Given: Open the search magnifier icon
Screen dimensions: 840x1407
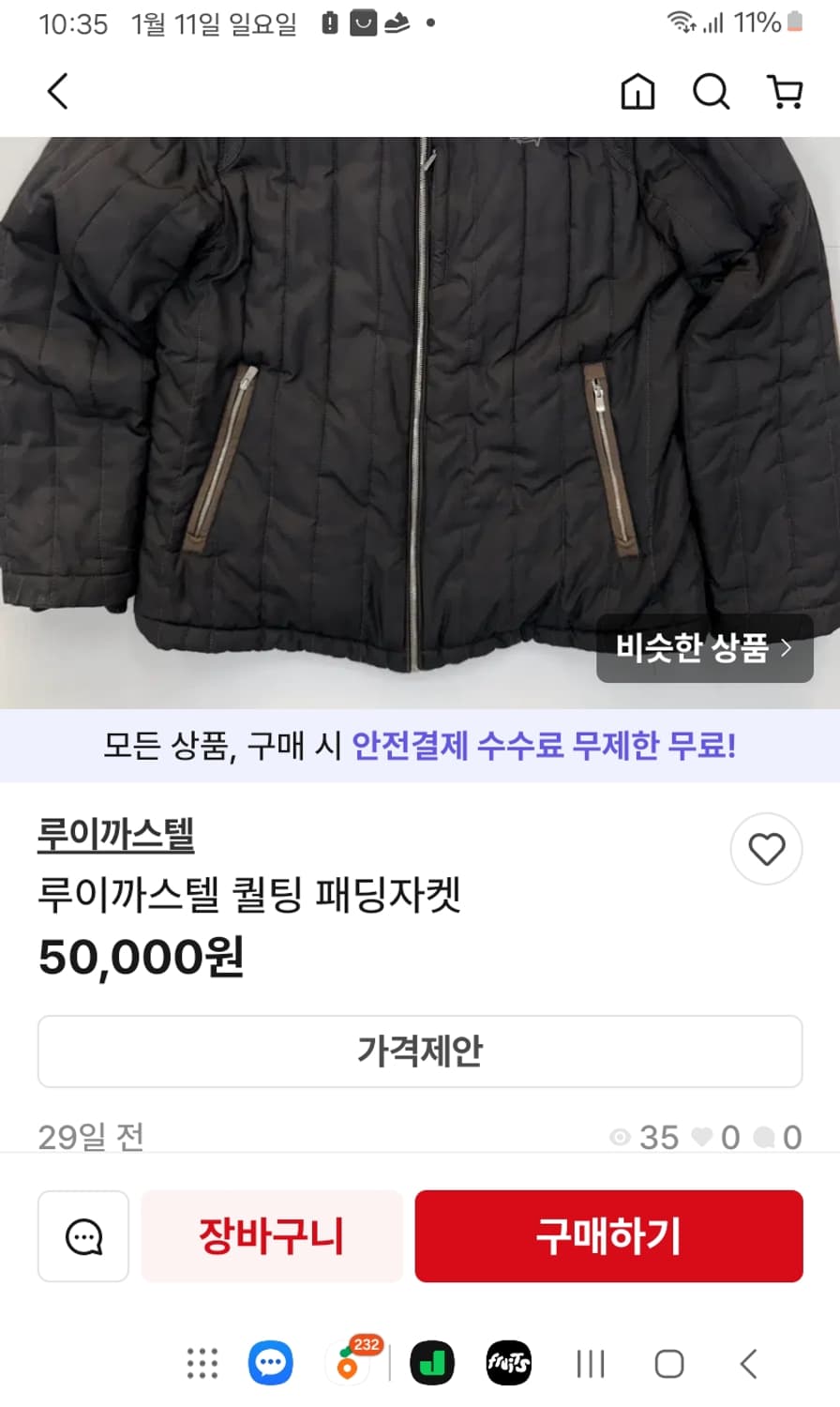Looking at the screenshot, I should [x=712, y=92].
